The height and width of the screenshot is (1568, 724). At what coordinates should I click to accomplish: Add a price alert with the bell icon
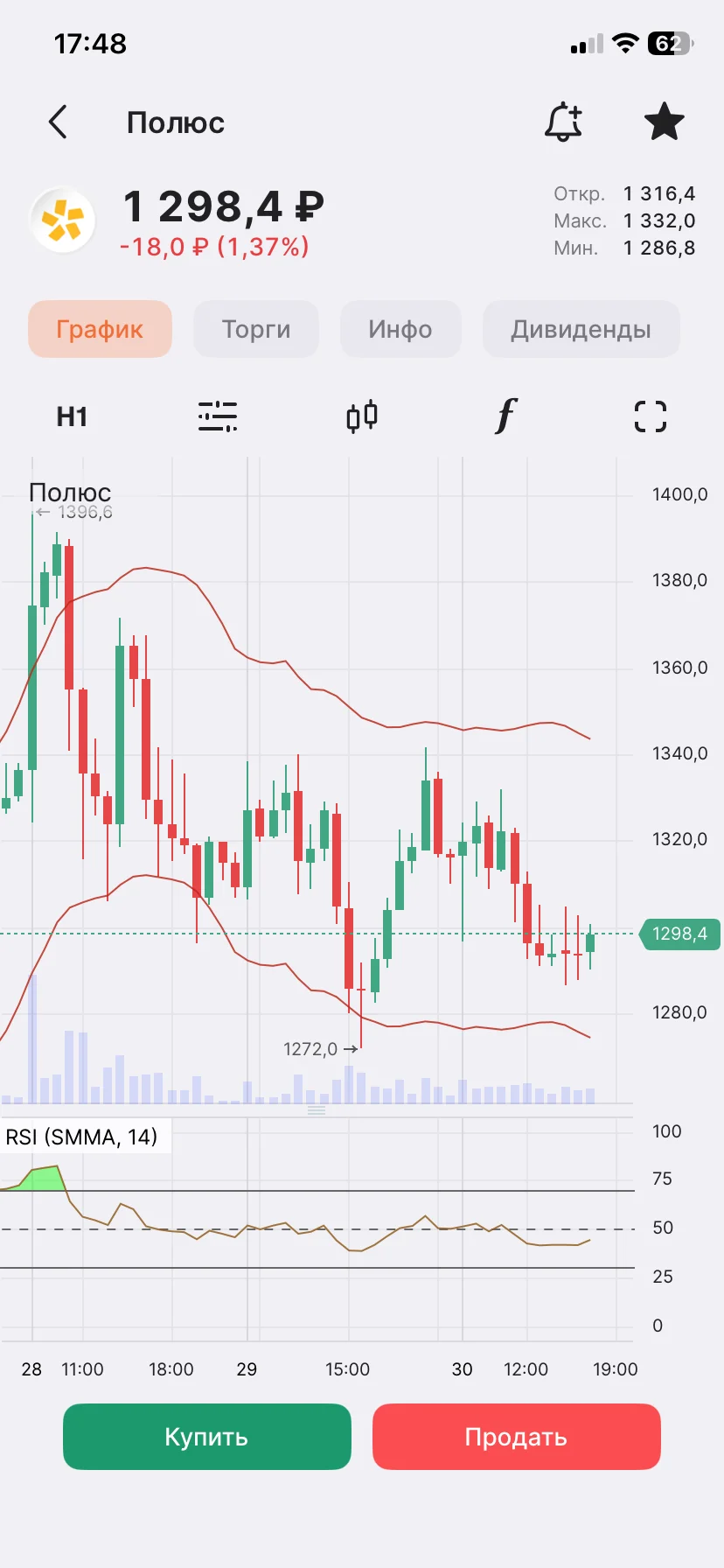563,122
